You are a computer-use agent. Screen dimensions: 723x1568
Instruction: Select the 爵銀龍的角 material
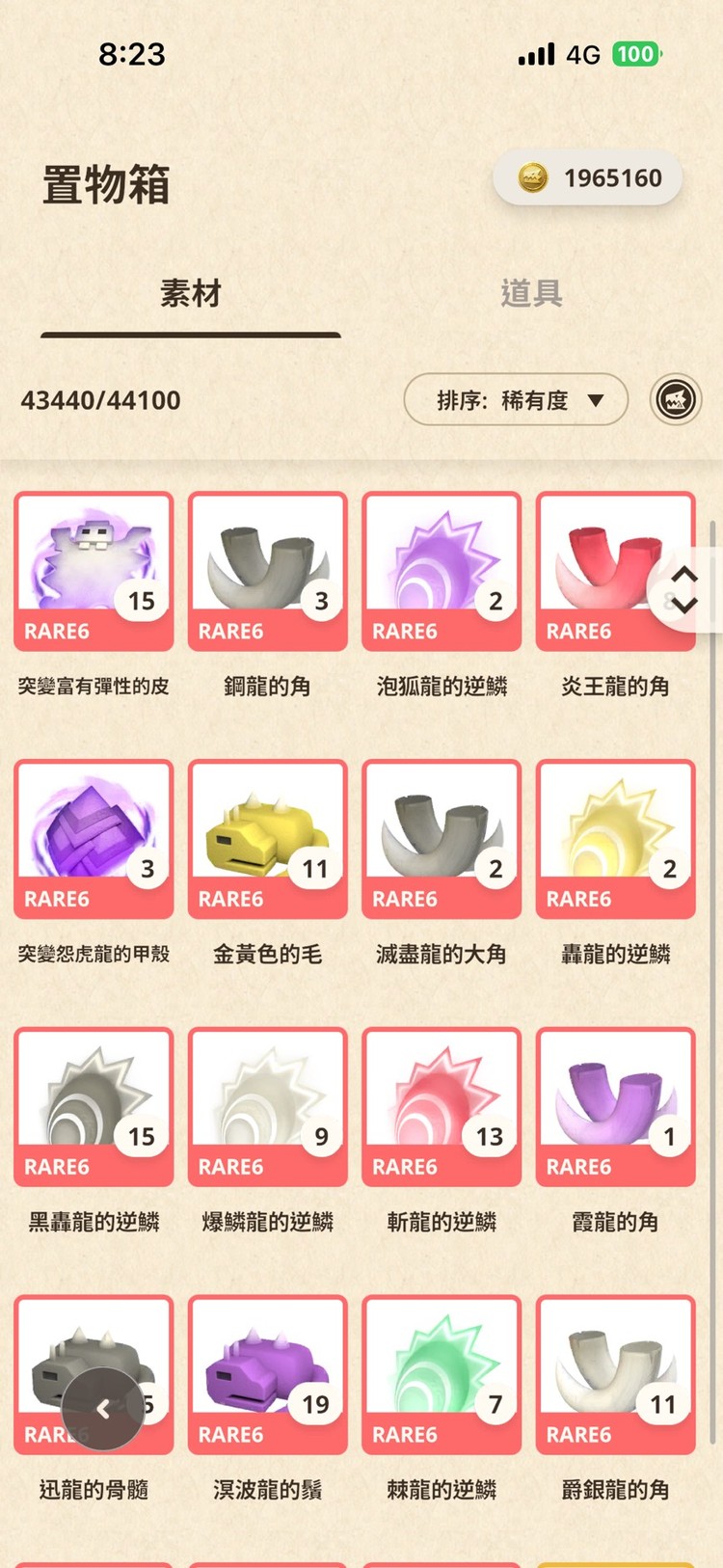click(615, 1373)
